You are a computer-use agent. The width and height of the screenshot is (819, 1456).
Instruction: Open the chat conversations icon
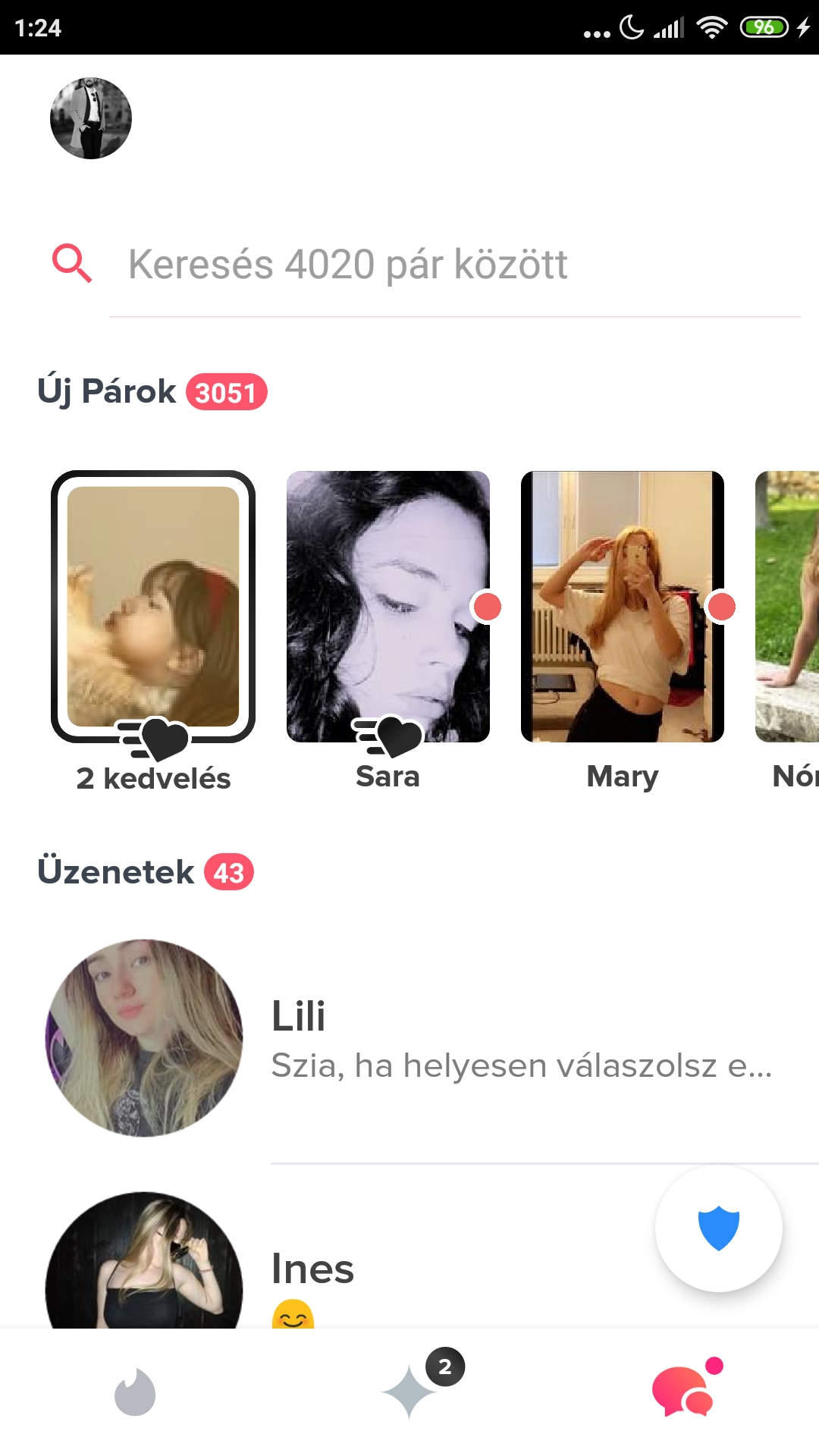(680, 1395)
